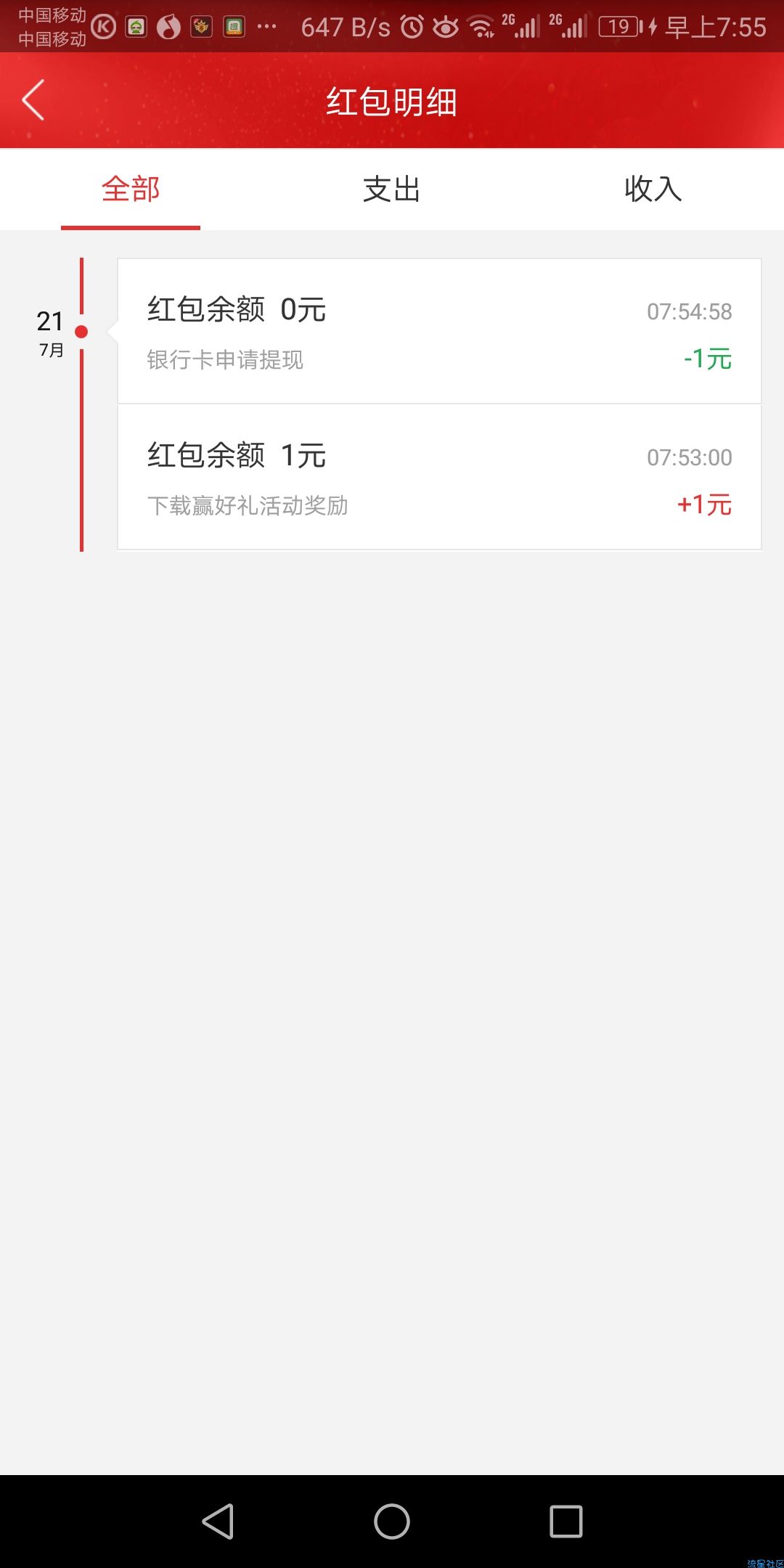Go back using the header arrow
Viewport: 784px width, 1568px height.
pos(33,100)
